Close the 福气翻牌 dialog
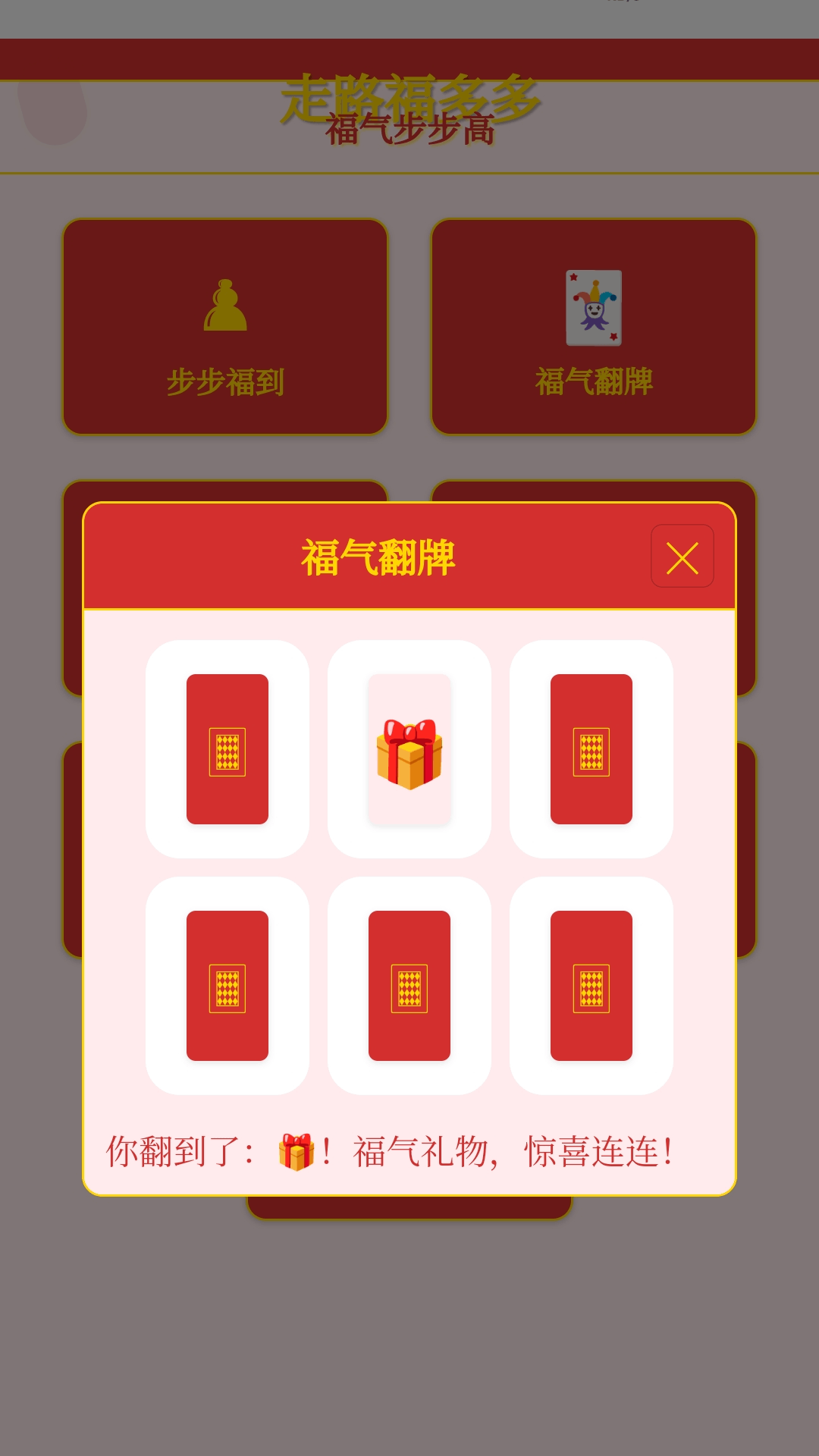This screenshot has height=1456, width=819. [x=682, y=556]
